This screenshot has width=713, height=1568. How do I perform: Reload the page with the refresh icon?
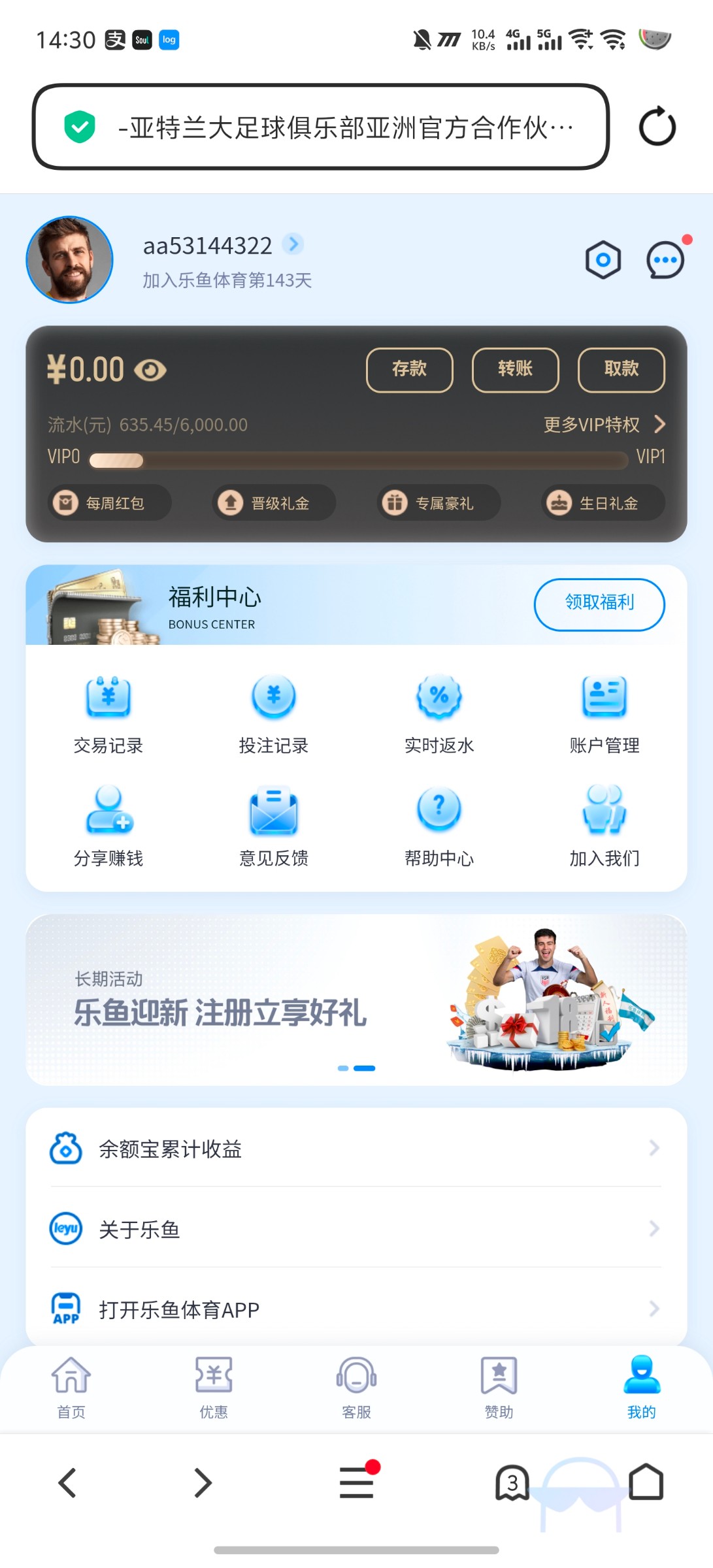657,127
